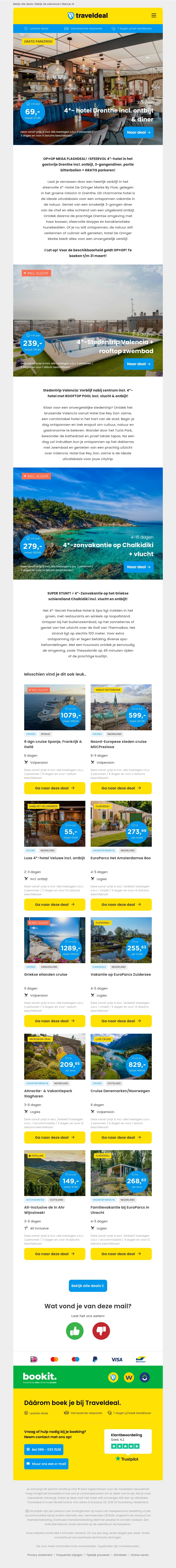Viewport: 176px width, 1568px height.
Task: View the Griekse eilanden cruise deal
Action: coord(55,1021)
